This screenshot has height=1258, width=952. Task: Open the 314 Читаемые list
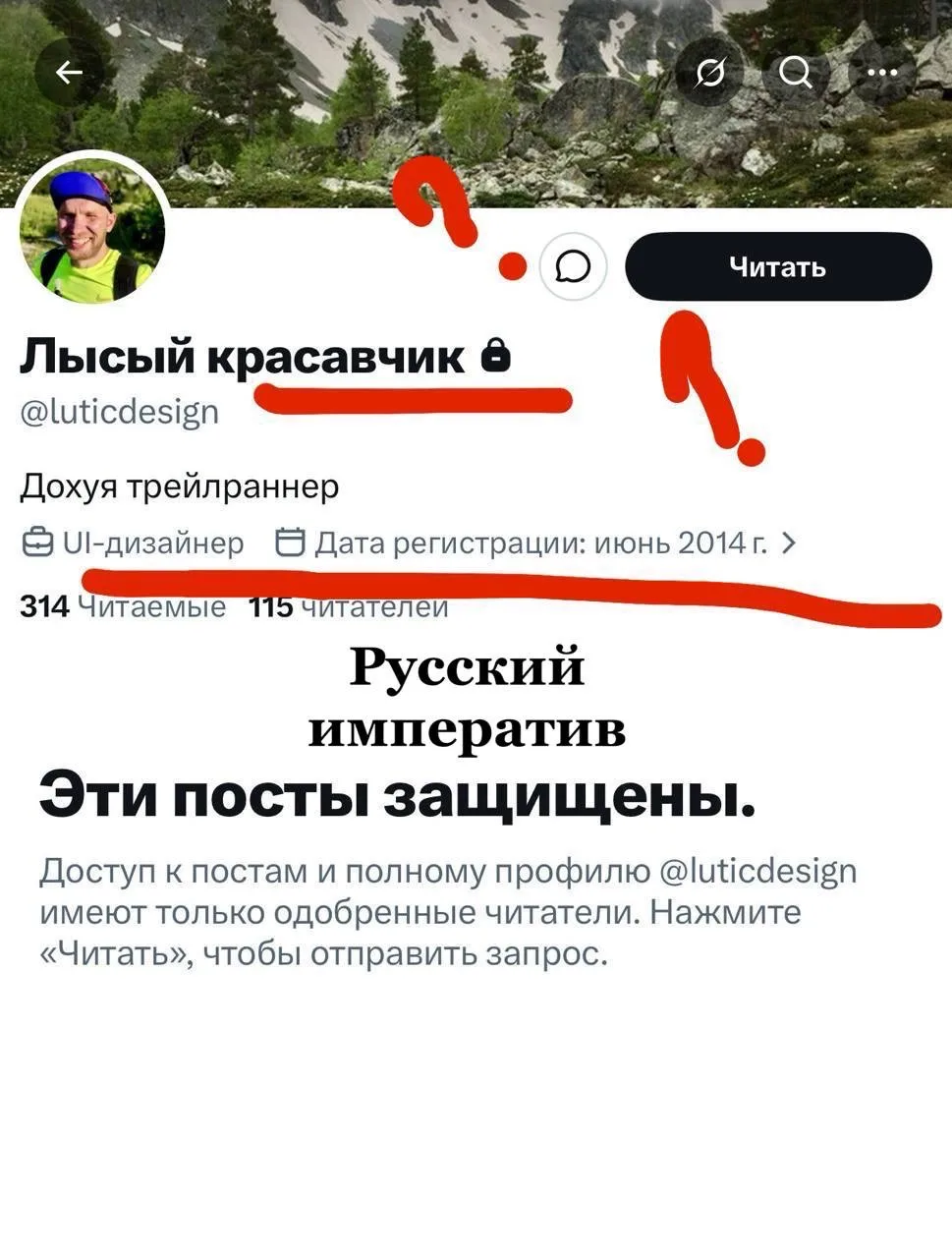pos(123,607)
